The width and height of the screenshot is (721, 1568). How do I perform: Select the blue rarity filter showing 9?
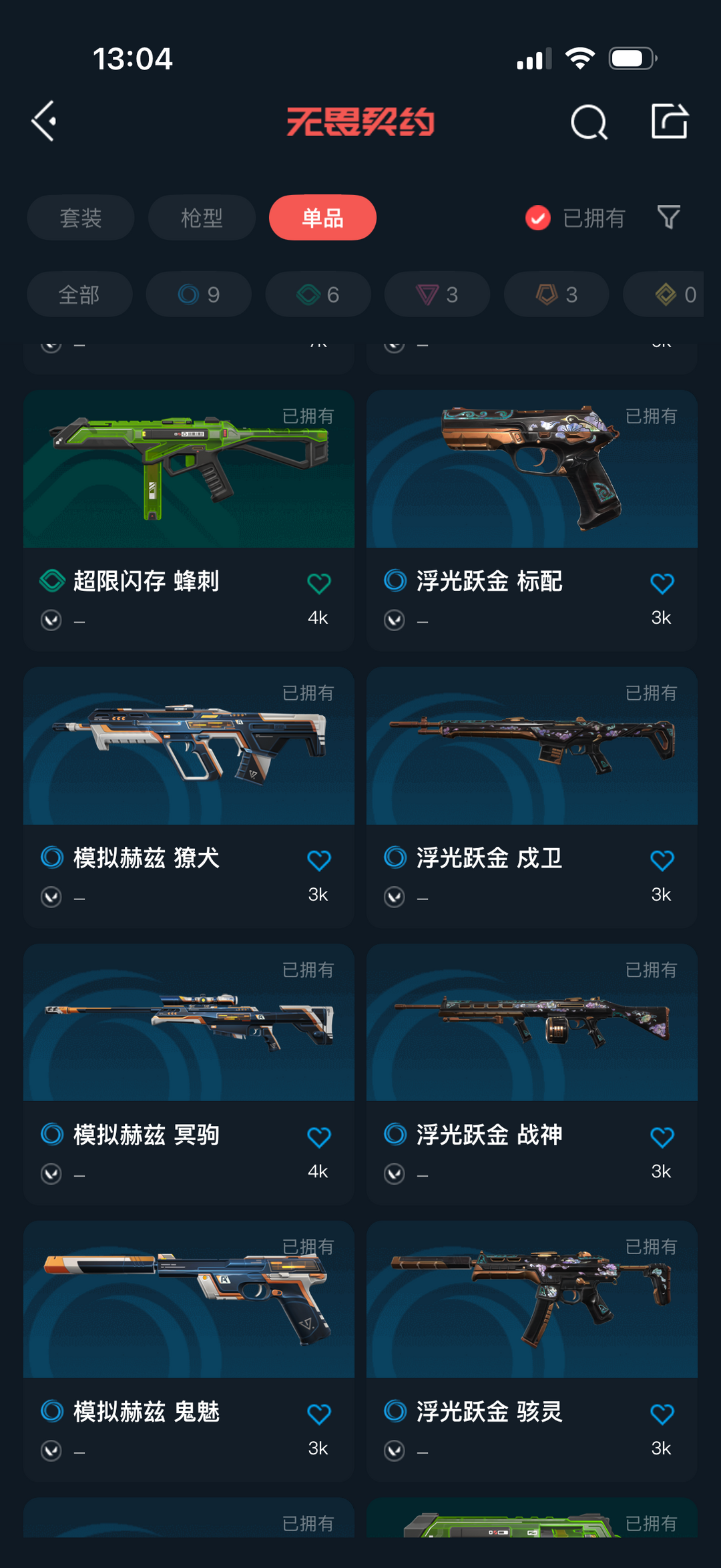point(198,294)
